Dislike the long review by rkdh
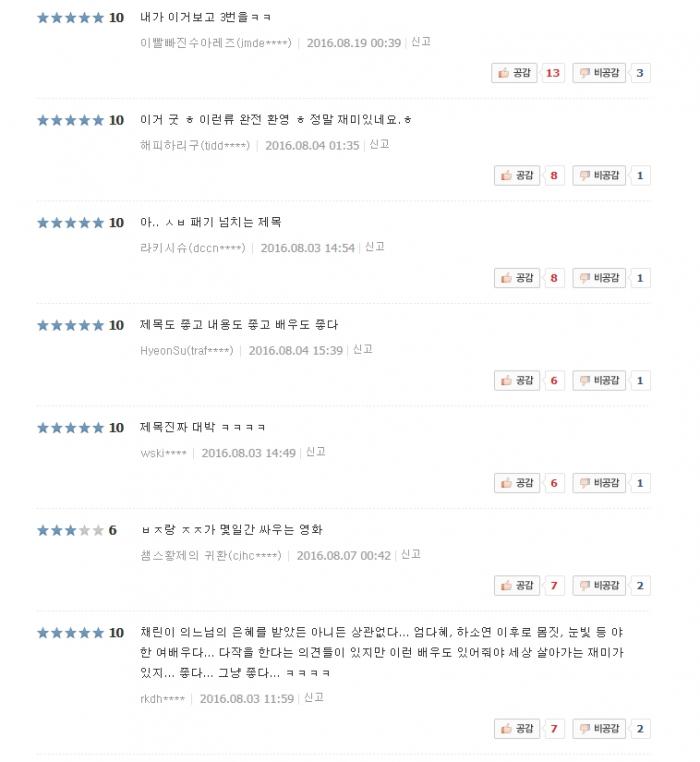Viewport: 700px width, 762px height. 599,729
